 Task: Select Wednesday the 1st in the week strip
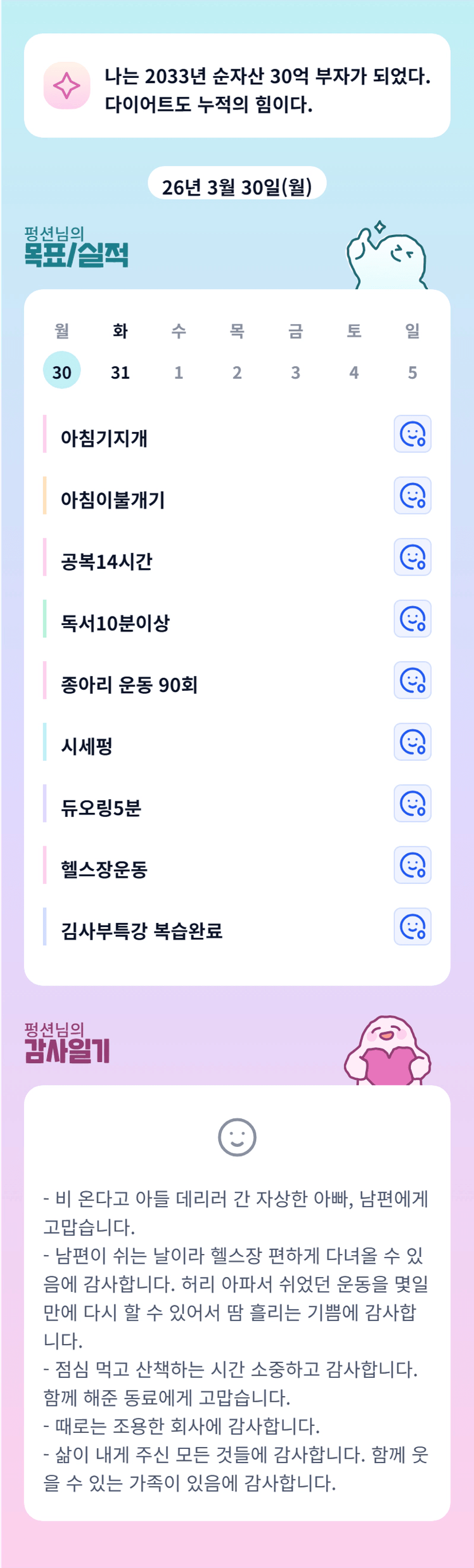coord(178,371)
